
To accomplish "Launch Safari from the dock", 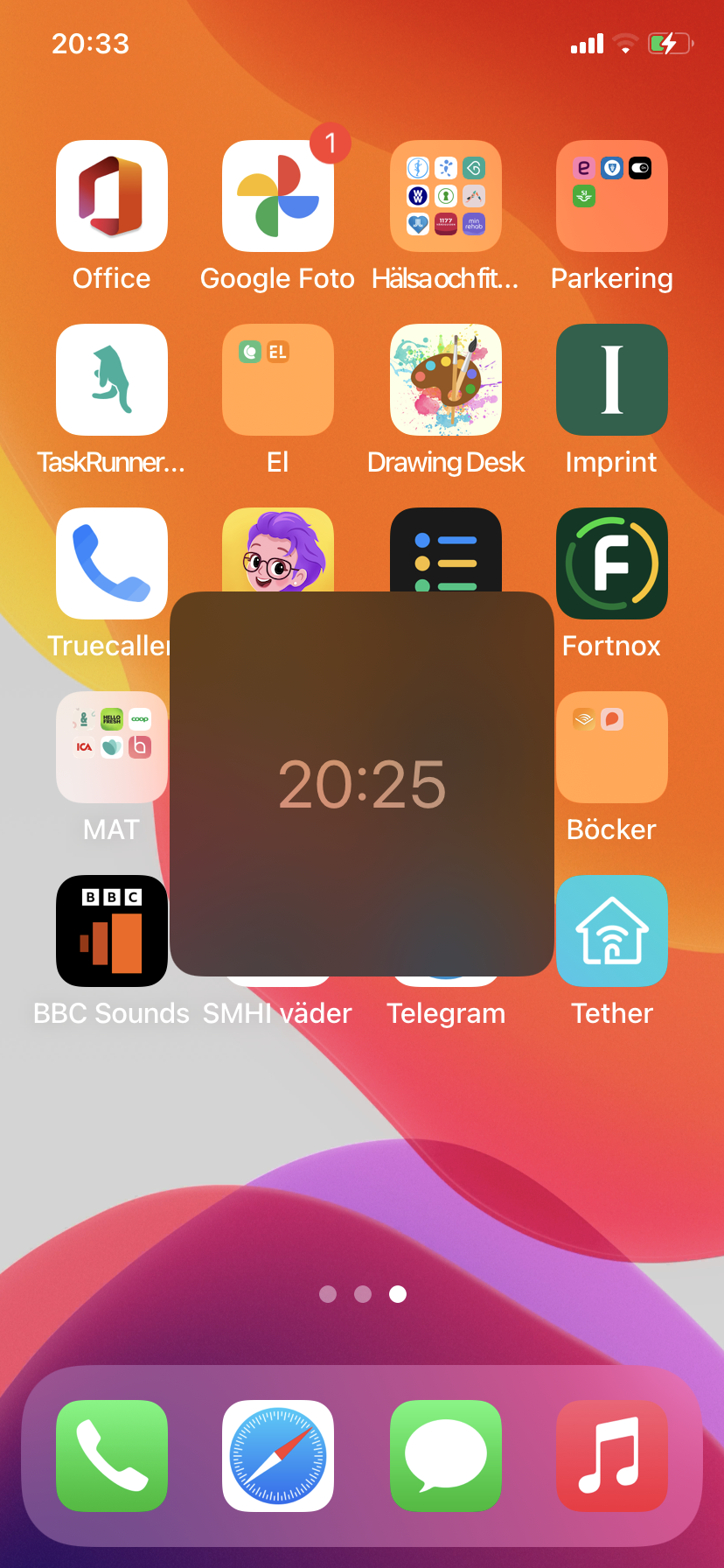I will coord(278,1456).
